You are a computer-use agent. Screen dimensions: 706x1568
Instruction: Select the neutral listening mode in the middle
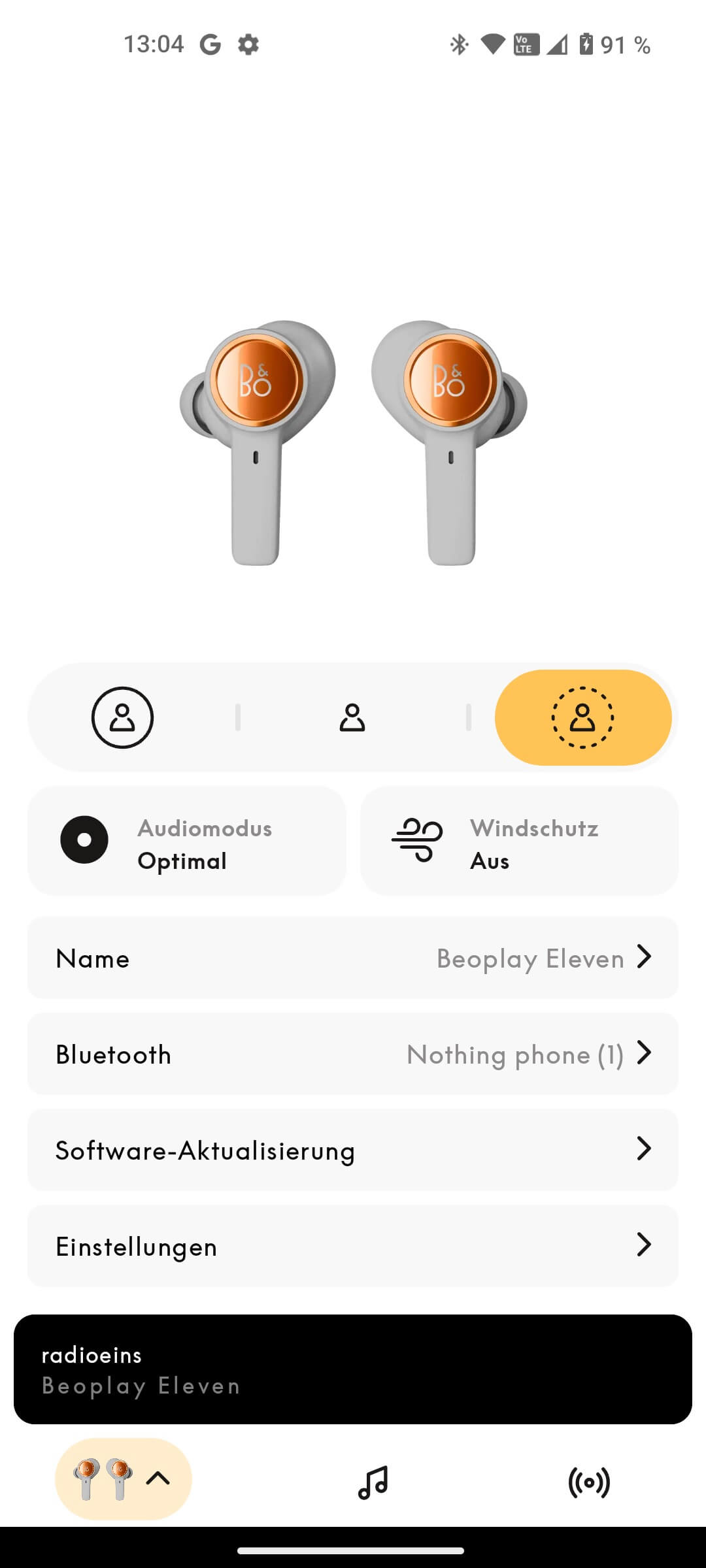(x=352, y=717)
